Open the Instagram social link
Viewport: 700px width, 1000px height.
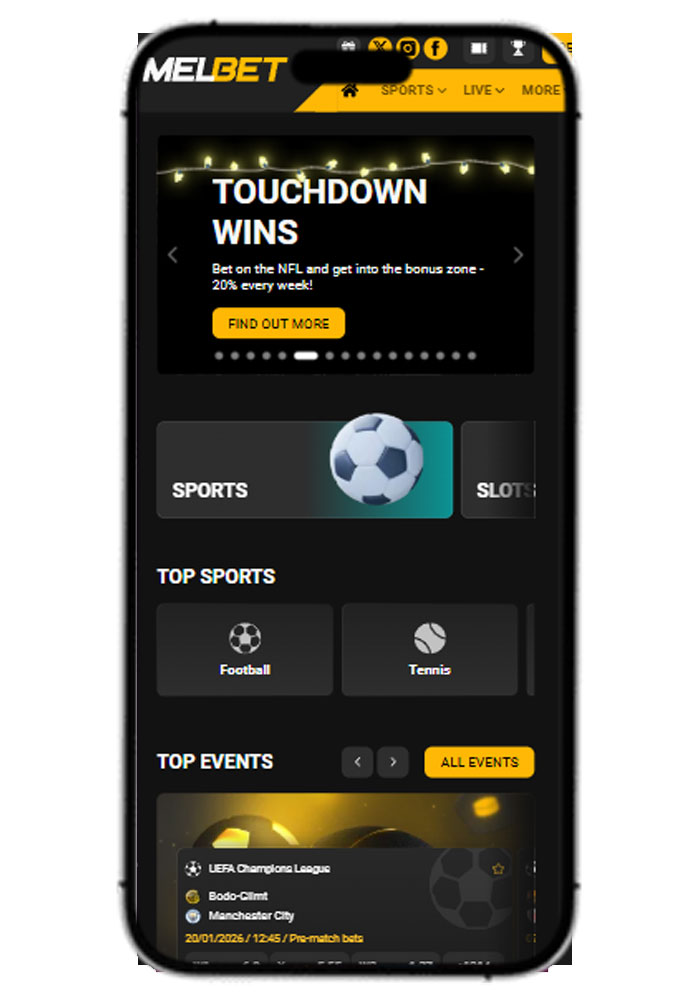pos(407,47)
